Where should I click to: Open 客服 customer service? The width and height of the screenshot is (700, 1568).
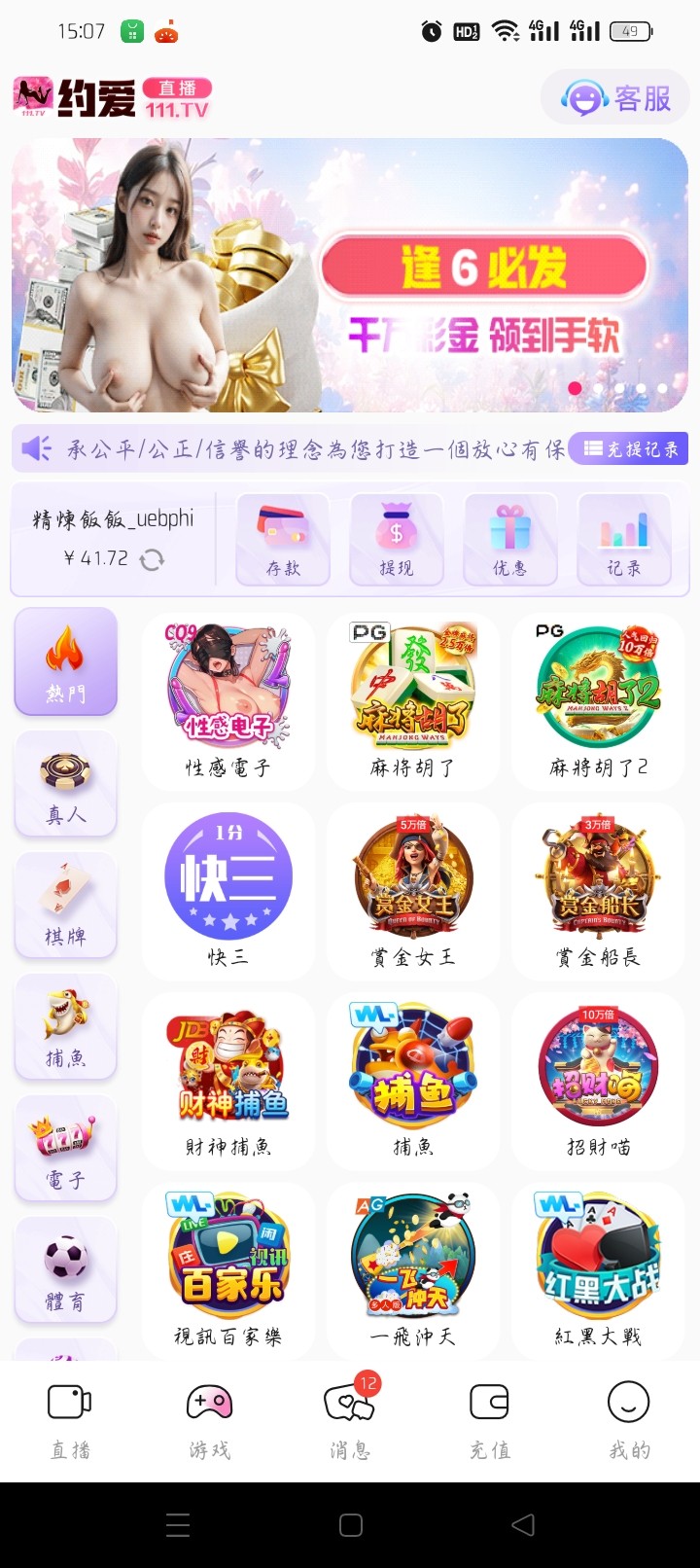click(x=616, y=98)
